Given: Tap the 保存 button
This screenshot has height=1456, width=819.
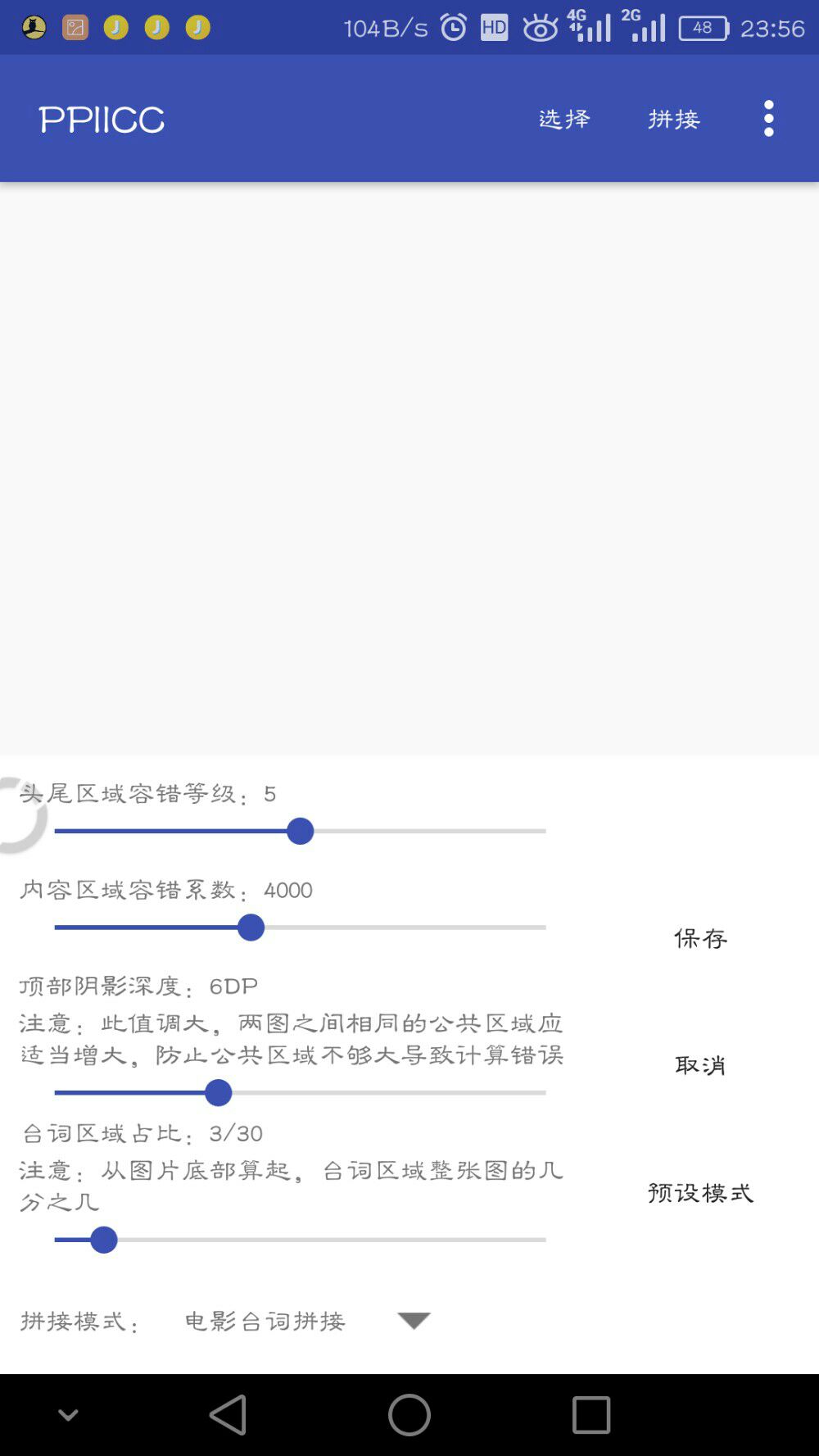Looking at the screenshot, I should click(700, 938).
